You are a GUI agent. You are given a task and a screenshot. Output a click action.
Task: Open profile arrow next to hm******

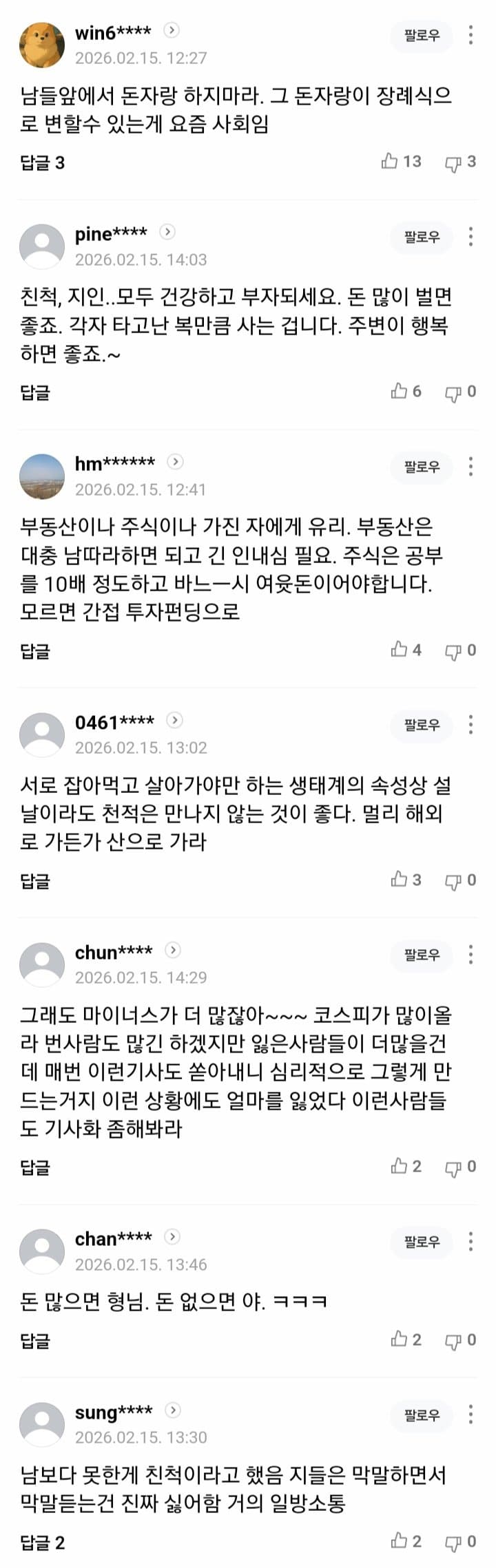coord(176,462)
